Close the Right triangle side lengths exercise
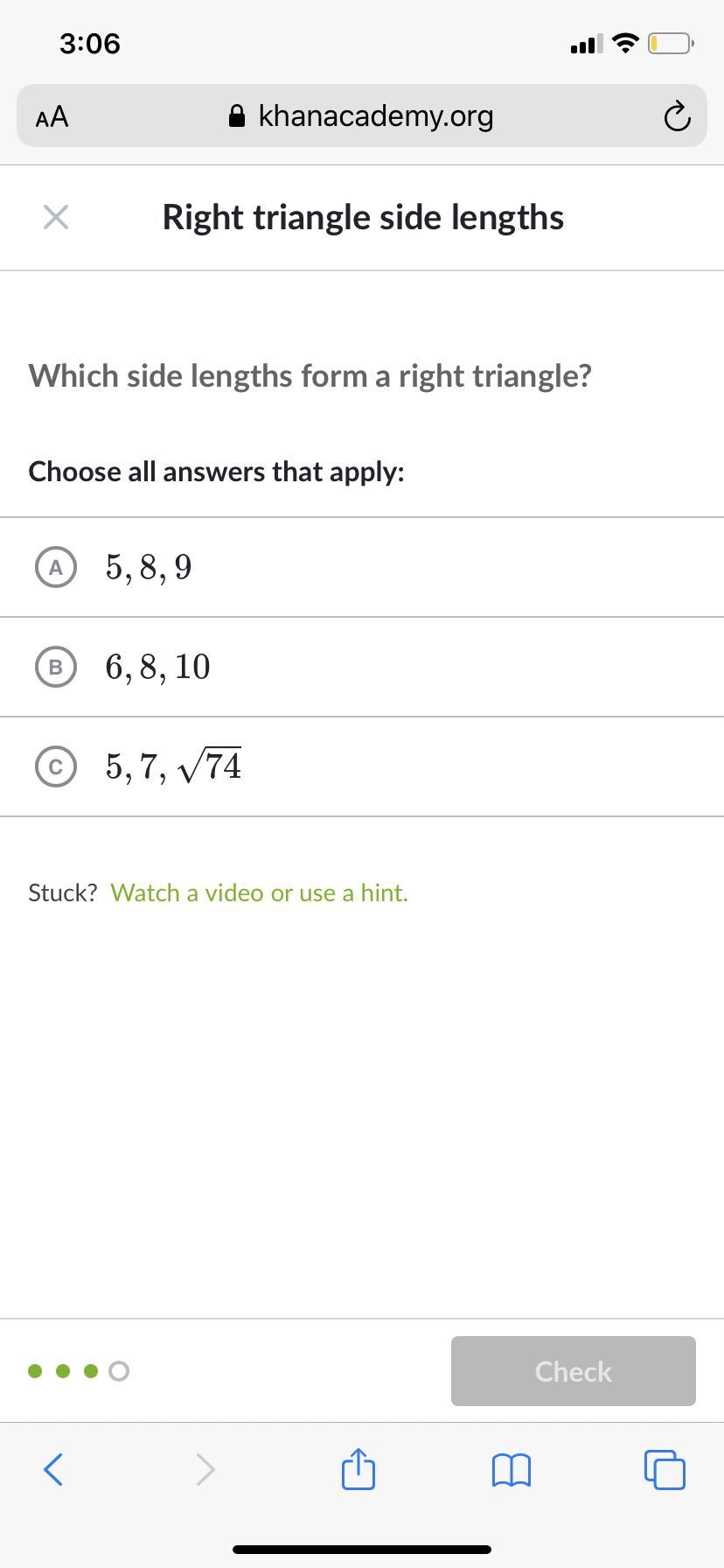This screenshot has height=1568, width=724. pos(56,217)
